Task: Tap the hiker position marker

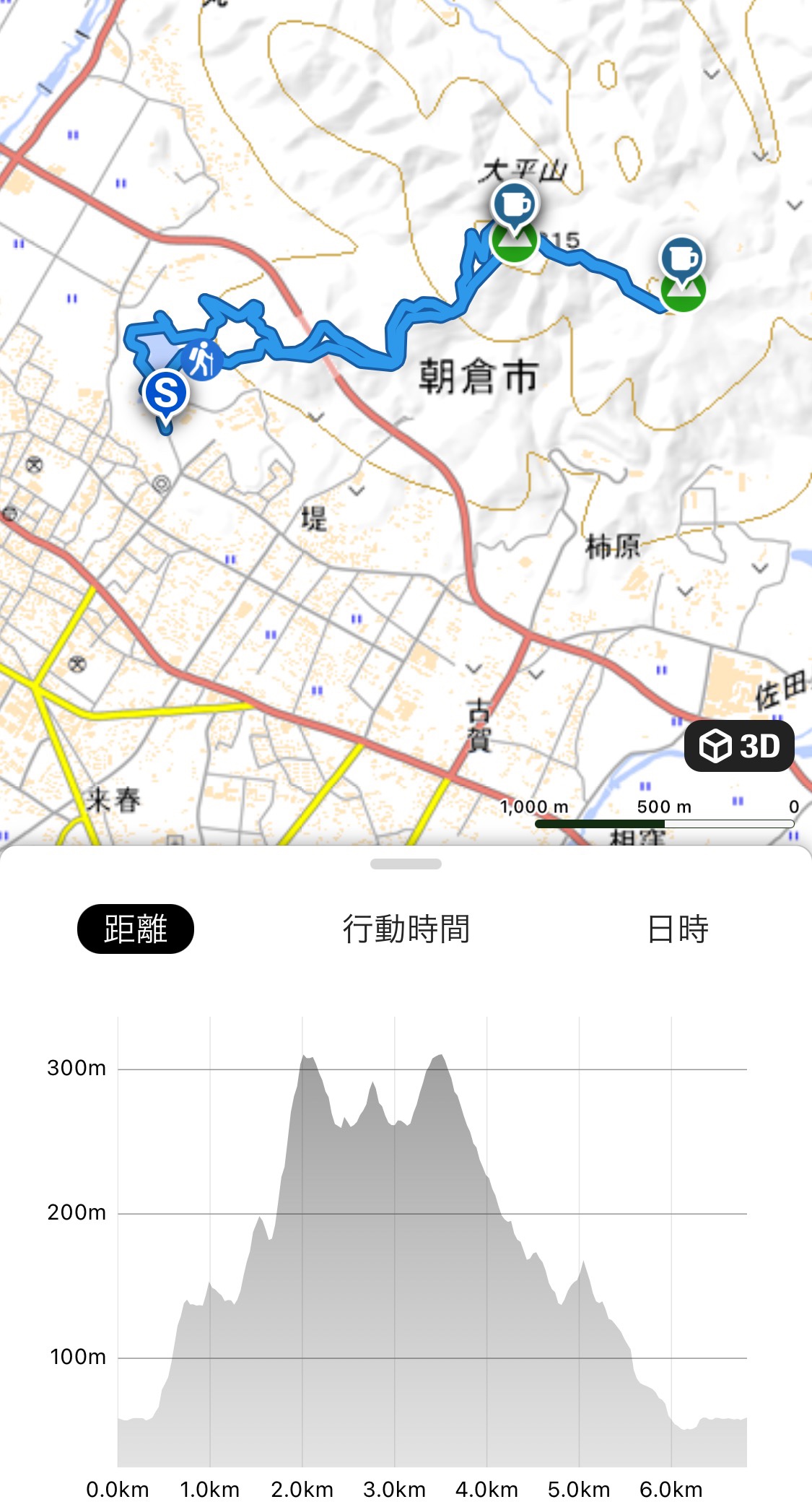Action: click(202, 360)
